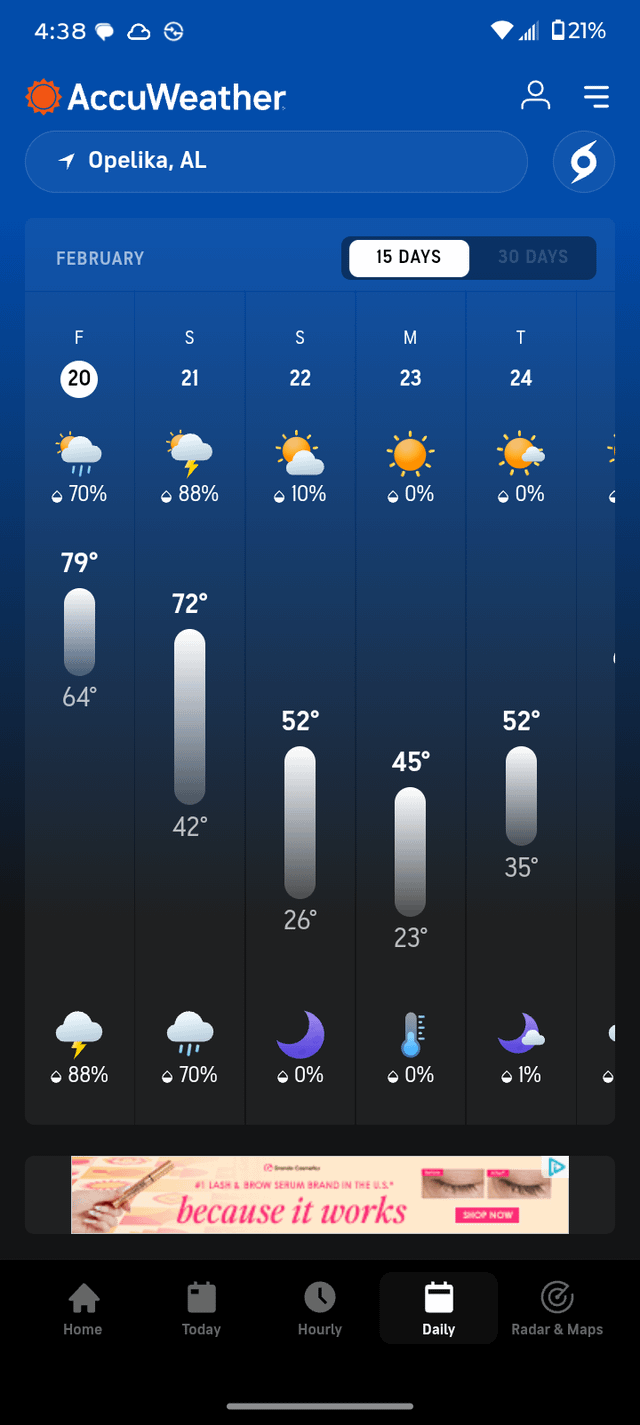Open the hurricane tracker icon
The height and width of the screenshot is (1425, 640).
coord(584,162)
